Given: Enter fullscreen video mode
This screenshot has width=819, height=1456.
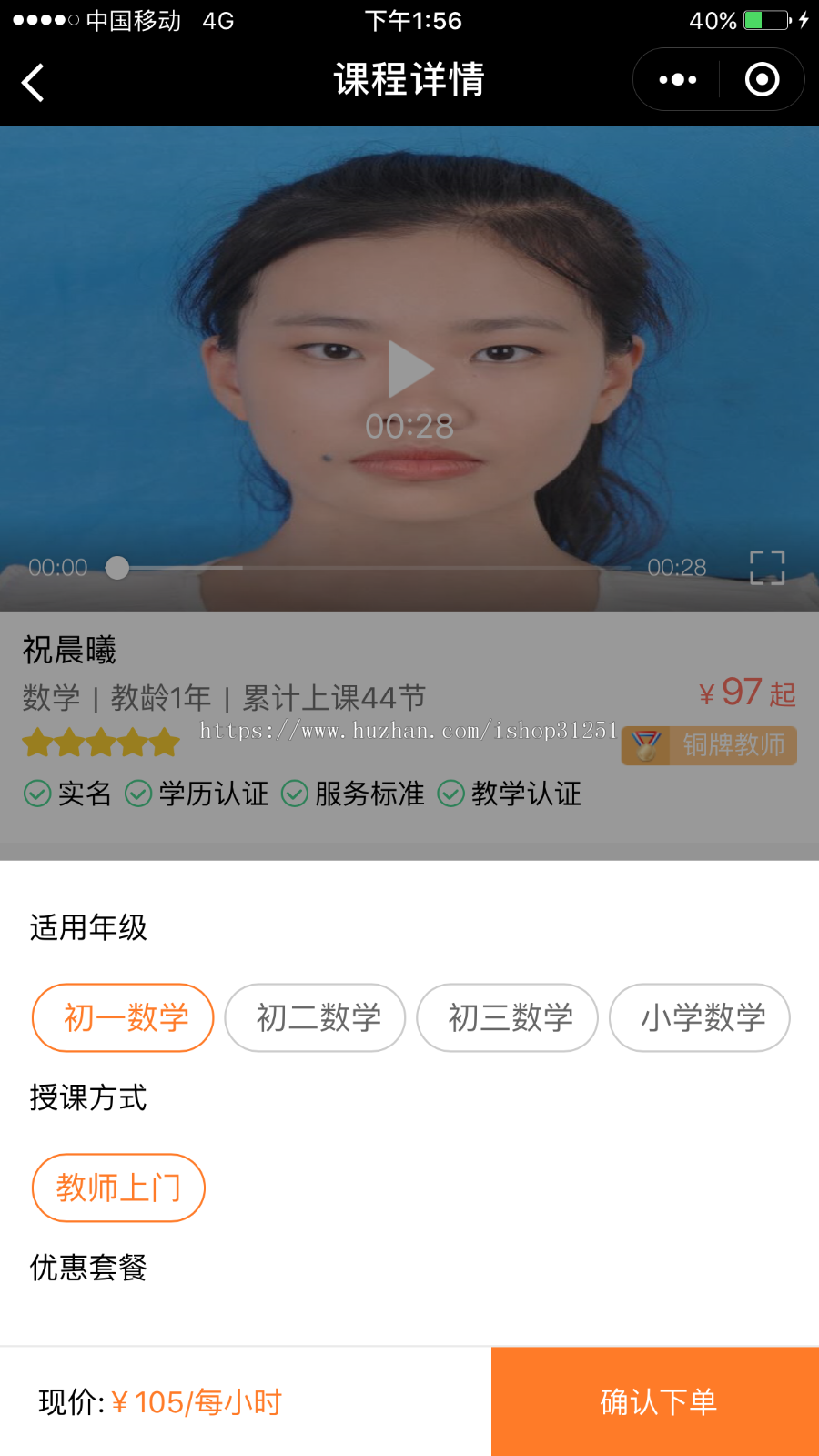Looking at the screenshot, I should (766, 568).
